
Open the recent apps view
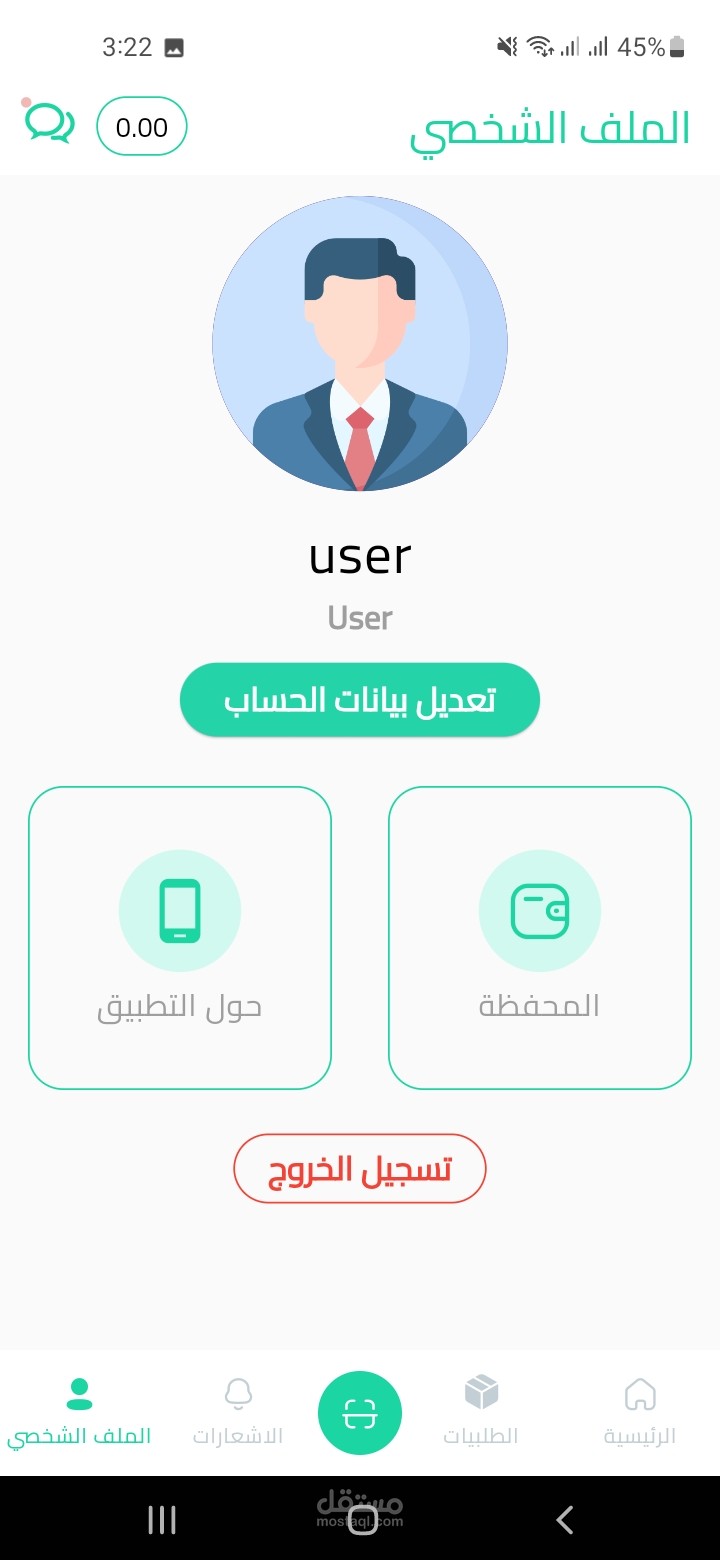tap(162, 1520)
